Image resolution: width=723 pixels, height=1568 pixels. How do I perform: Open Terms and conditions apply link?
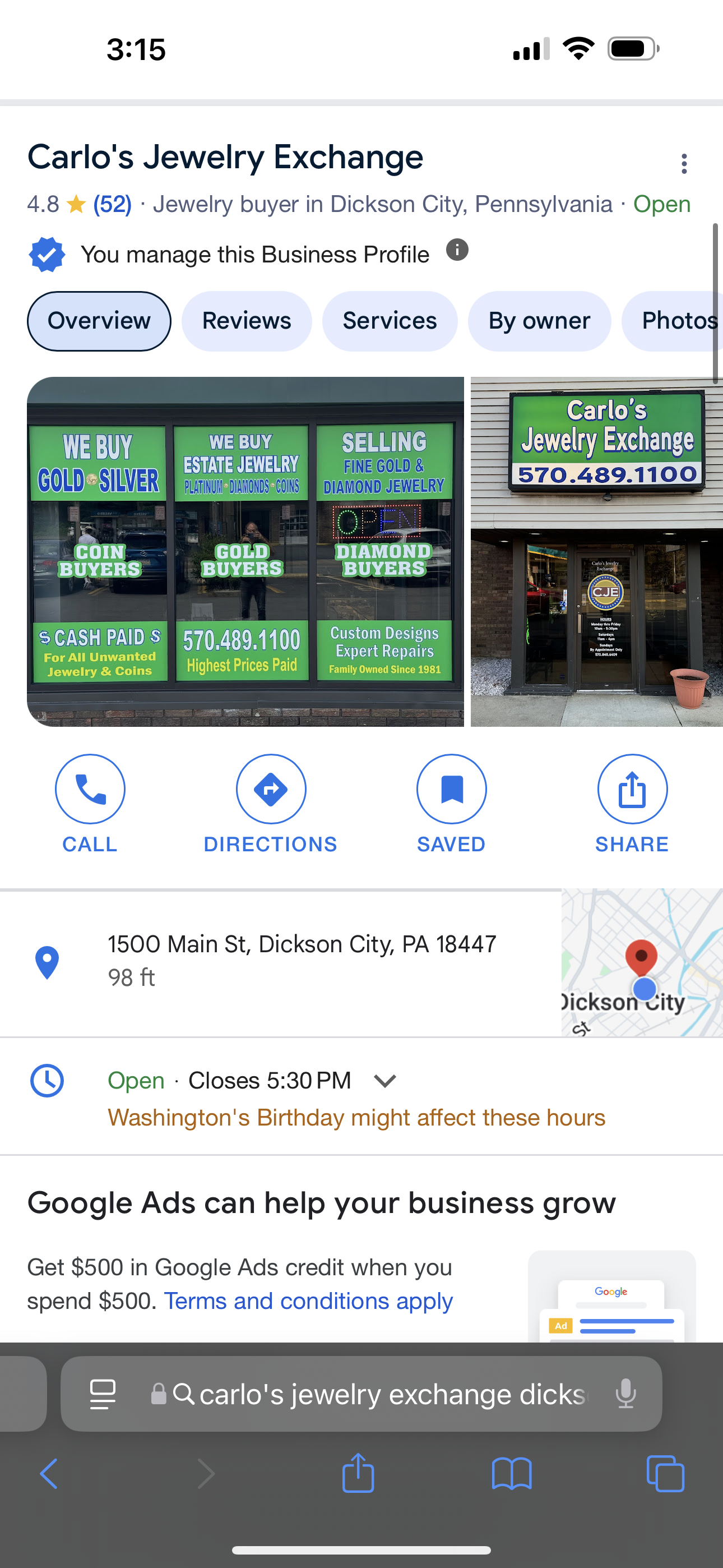point(309,1301)
